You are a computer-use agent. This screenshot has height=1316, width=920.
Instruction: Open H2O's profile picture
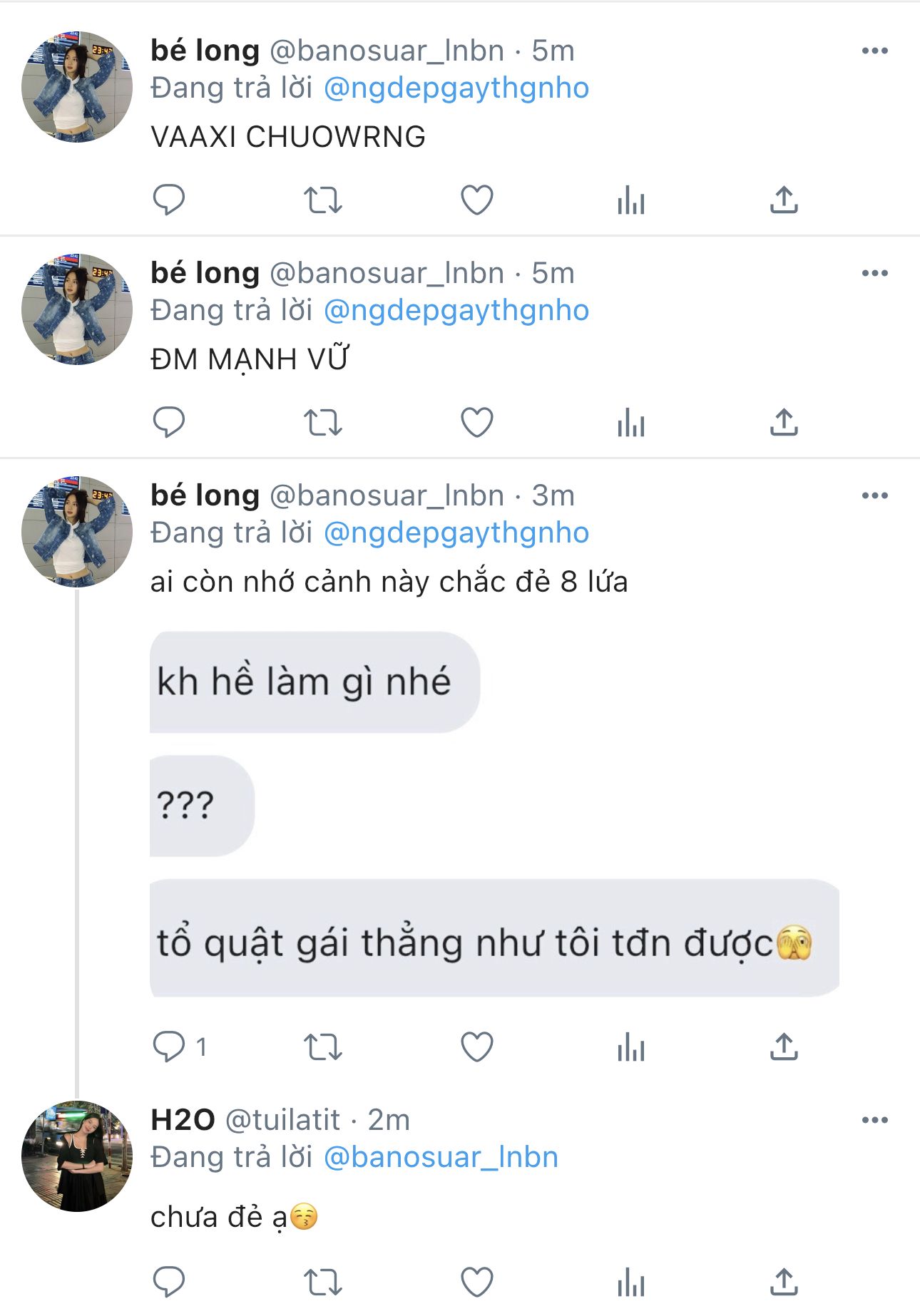pos(77,1156)
